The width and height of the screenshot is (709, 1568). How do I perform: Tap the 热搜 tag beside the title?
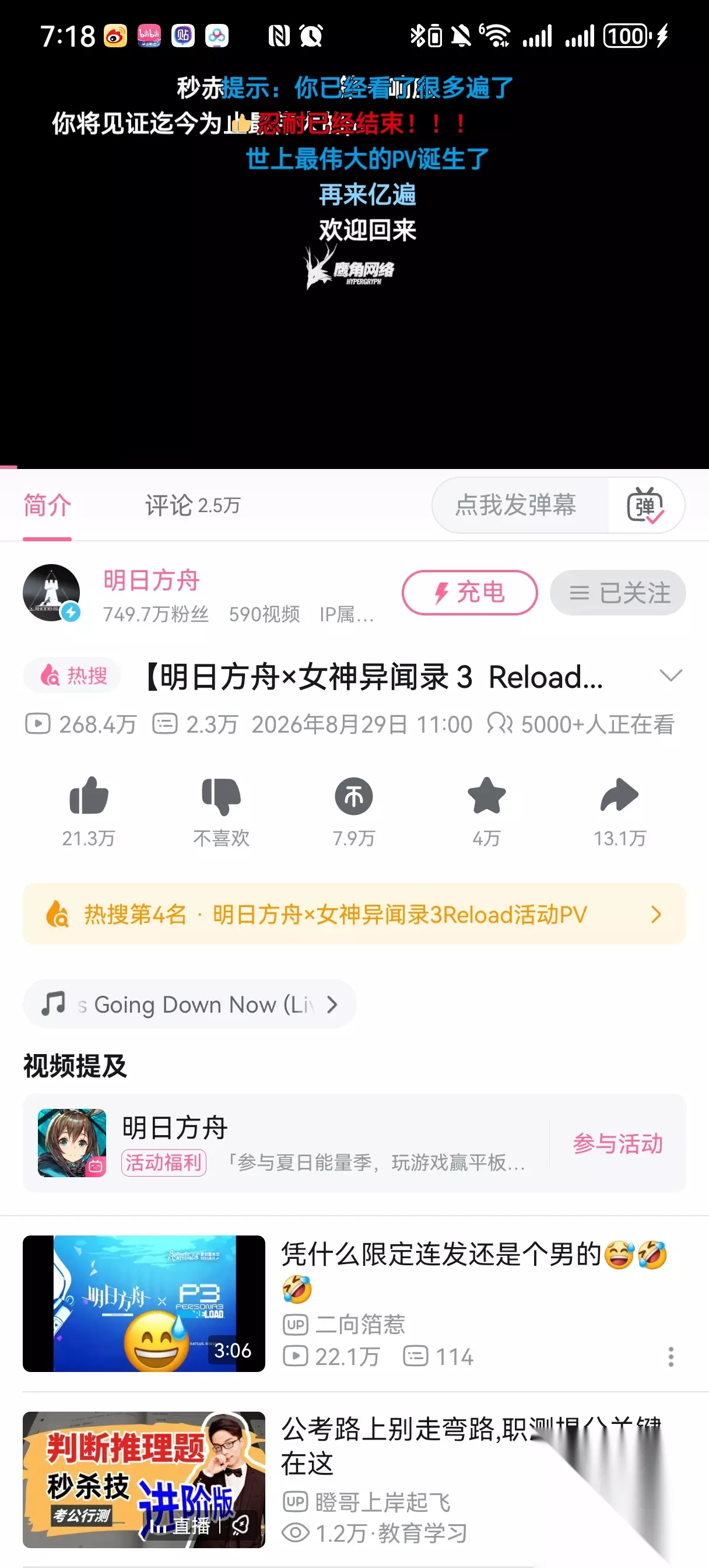coord(72,675)
